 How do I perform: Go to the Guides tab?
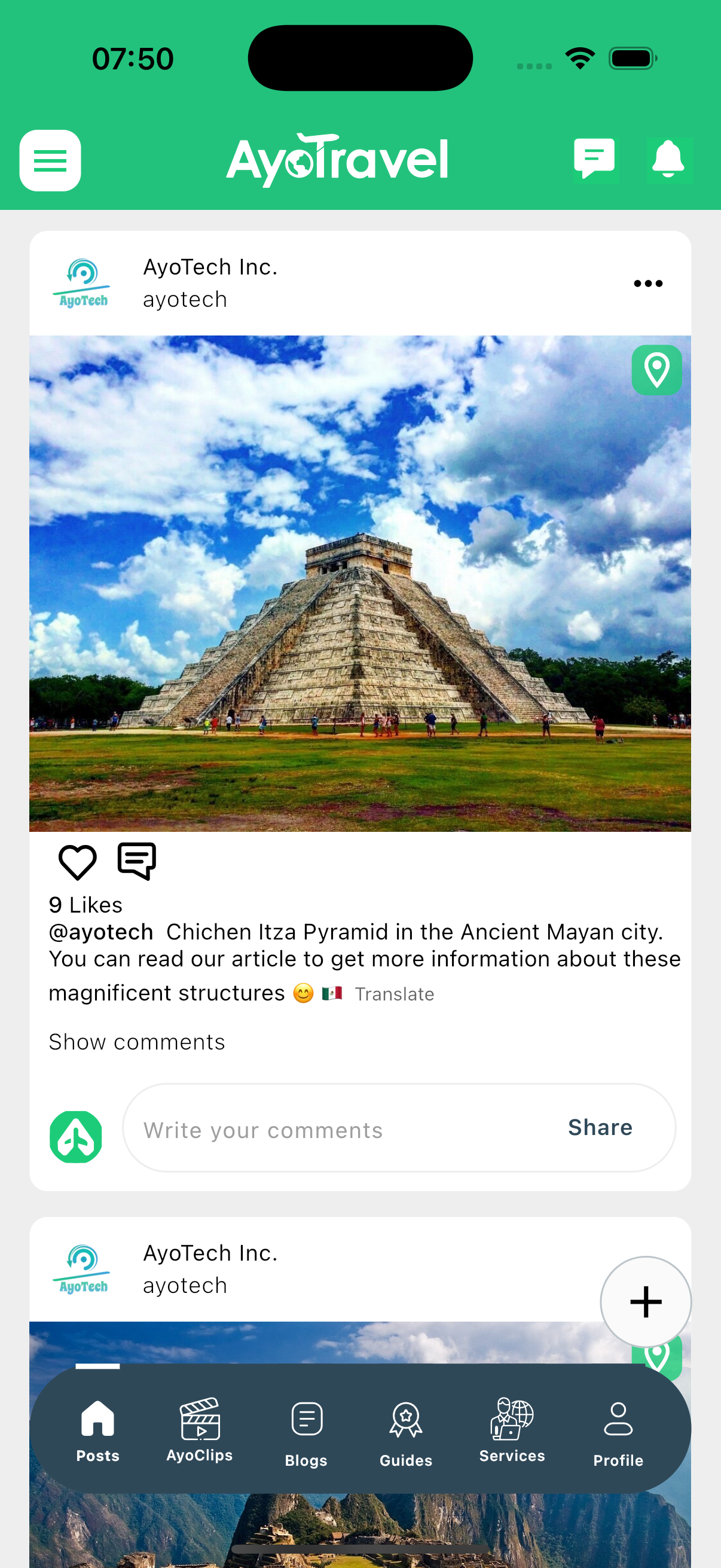pyautogui.click(x=406, y=1433)
